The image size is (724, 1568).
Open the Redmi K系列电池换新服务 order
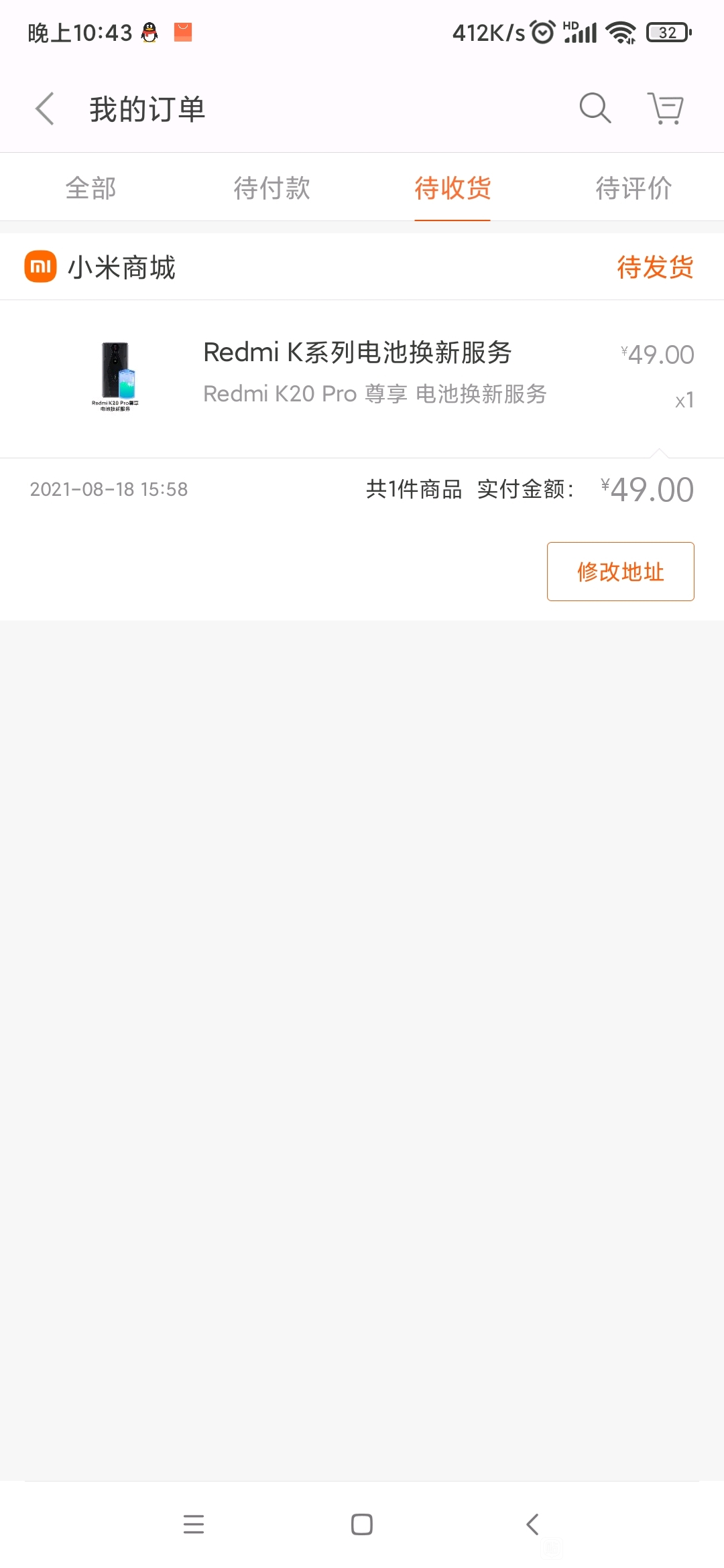pos(362,379)
